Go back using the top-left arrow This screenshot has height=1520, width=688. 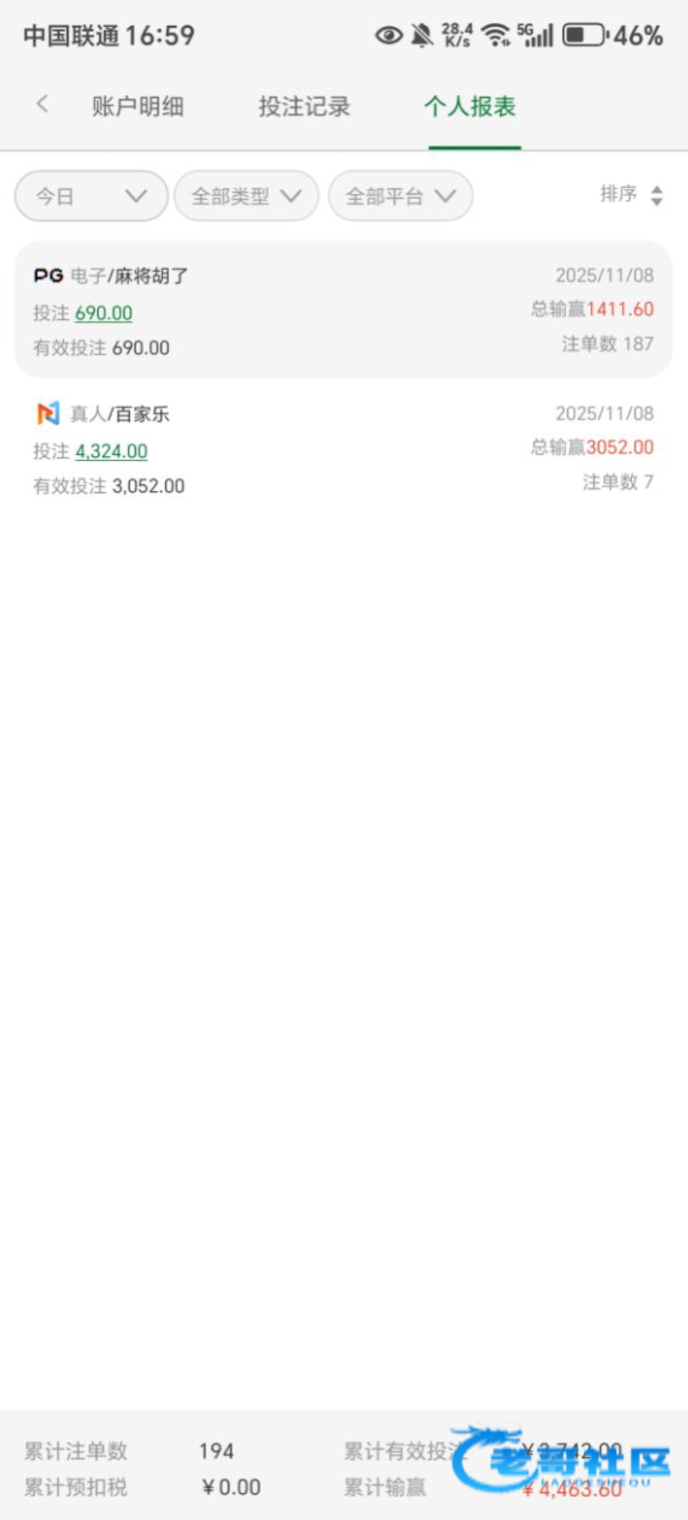coord(42,104)
